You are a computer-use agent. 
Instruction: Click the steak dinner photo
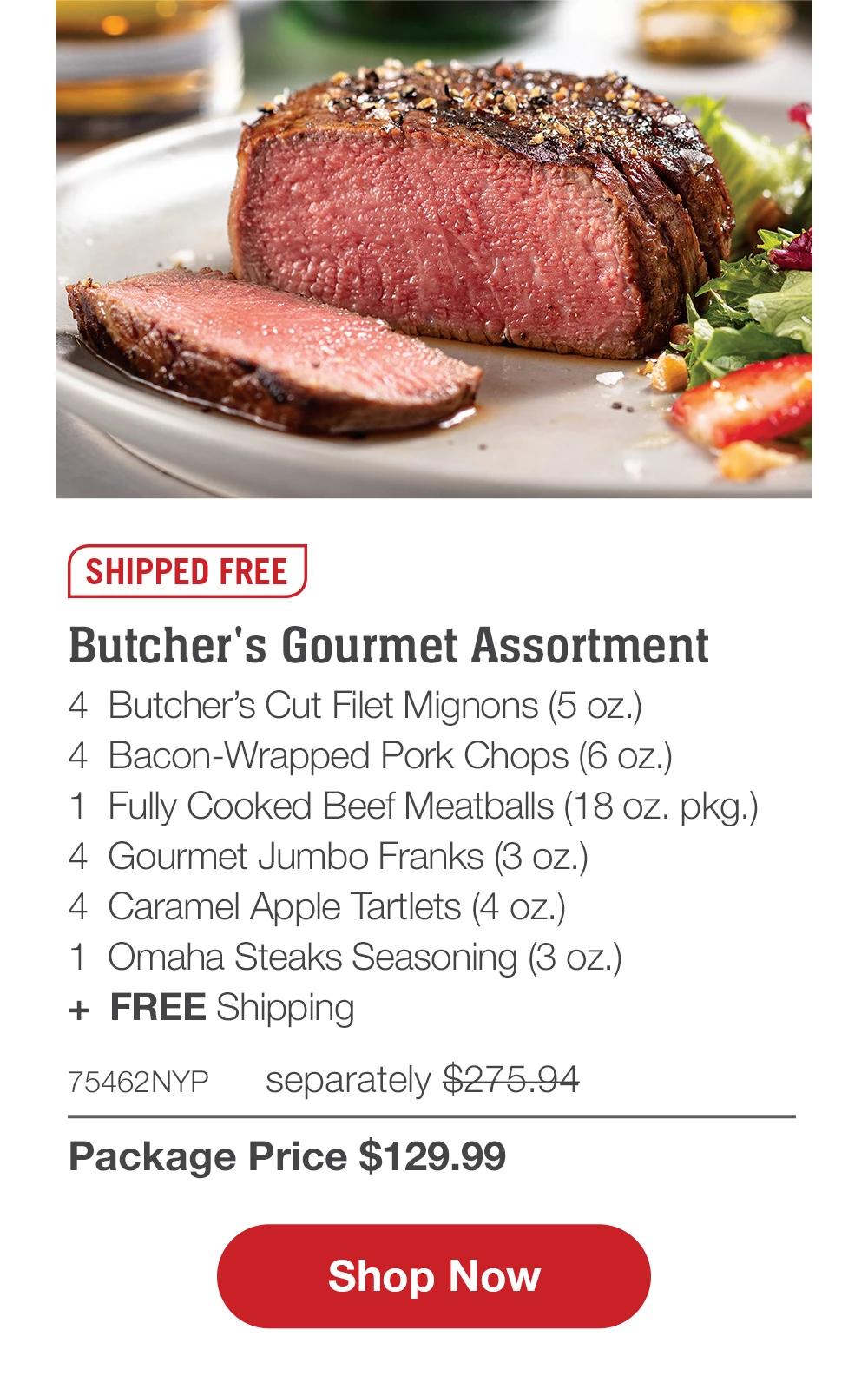coord(434,252)
